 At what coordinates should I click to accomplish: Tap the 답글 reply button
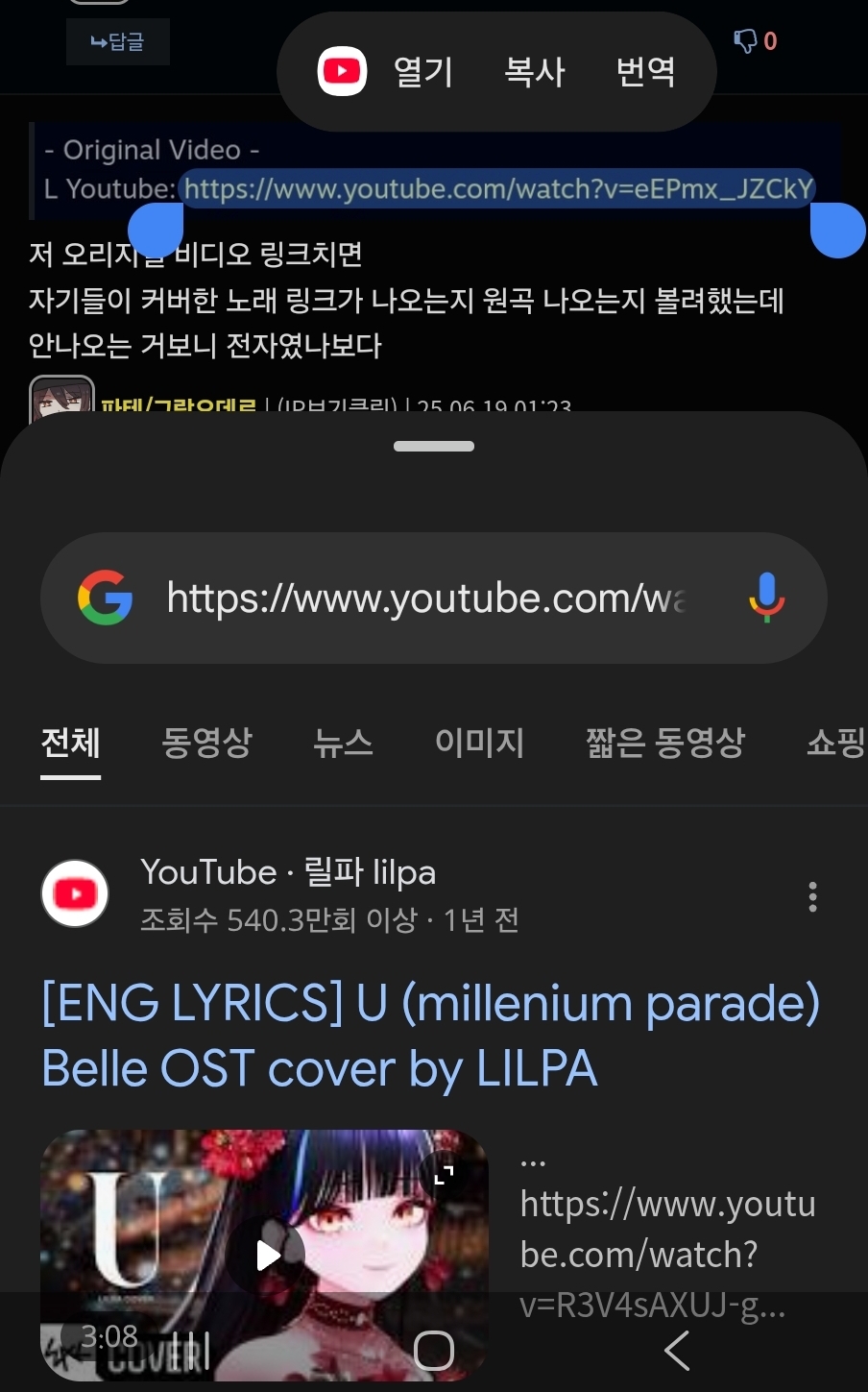tap(118, 42)
